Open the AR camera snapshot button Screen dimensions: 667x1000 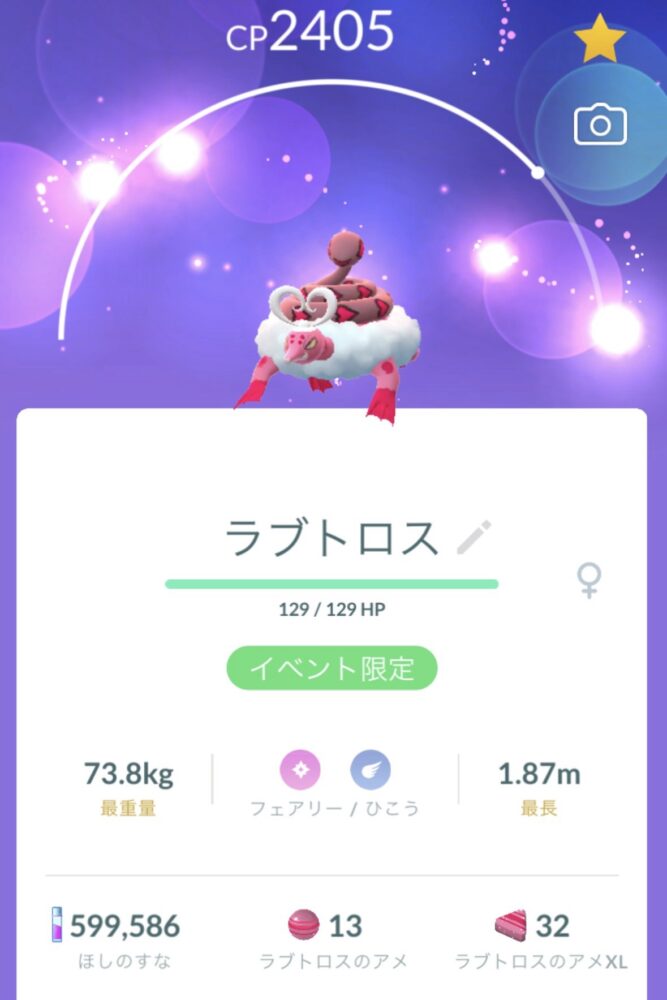[x=600, y=125]
